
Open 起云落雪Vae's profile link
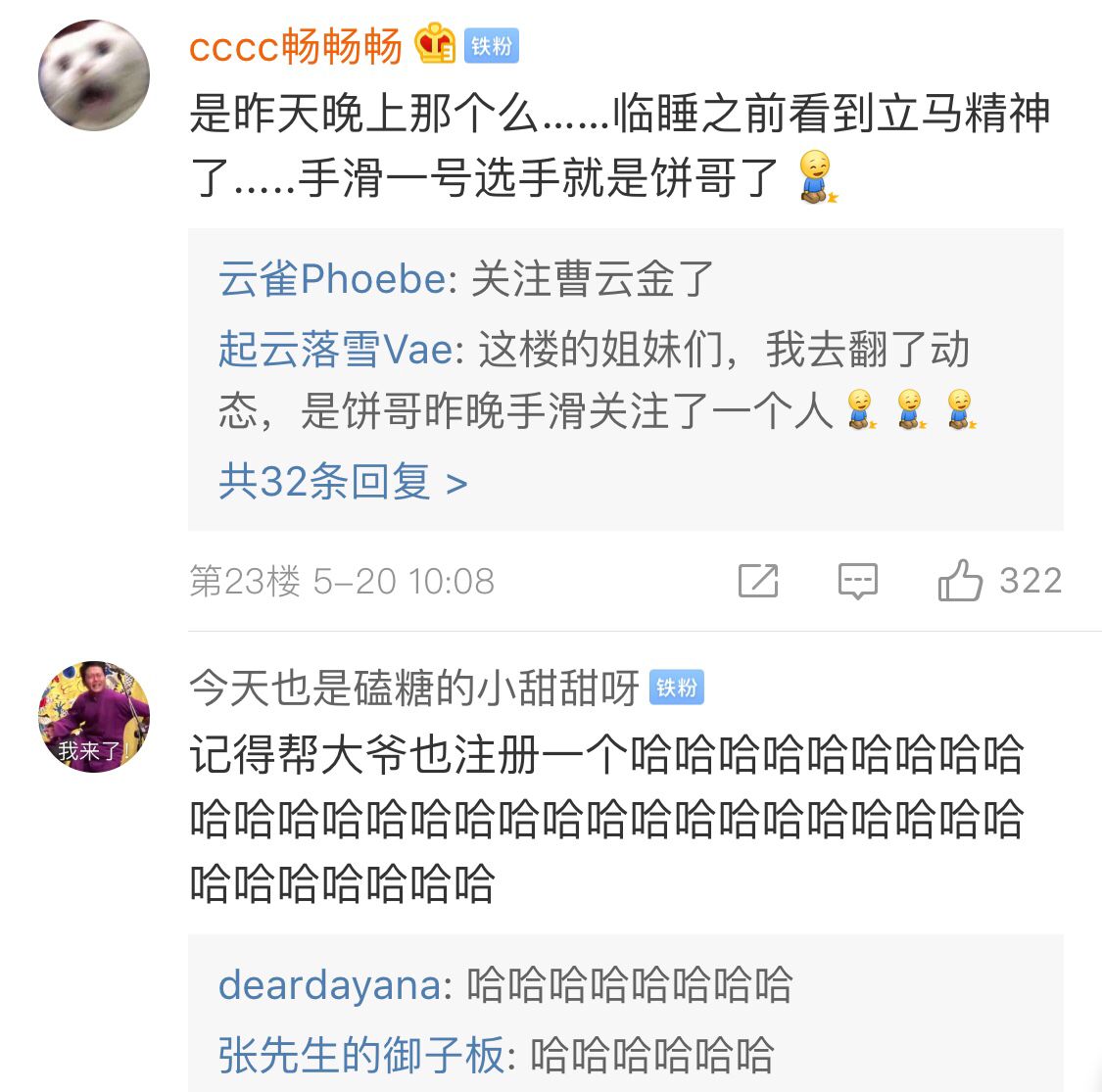click(336, 350)
